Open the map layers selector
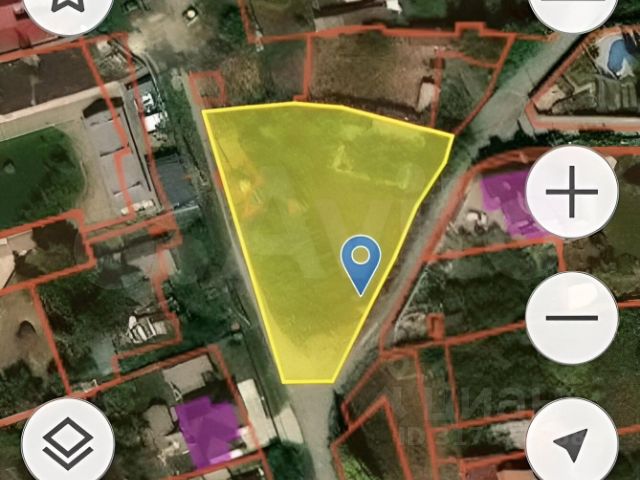Viewport: 640px width, 480px height. (x=68, y=441)
